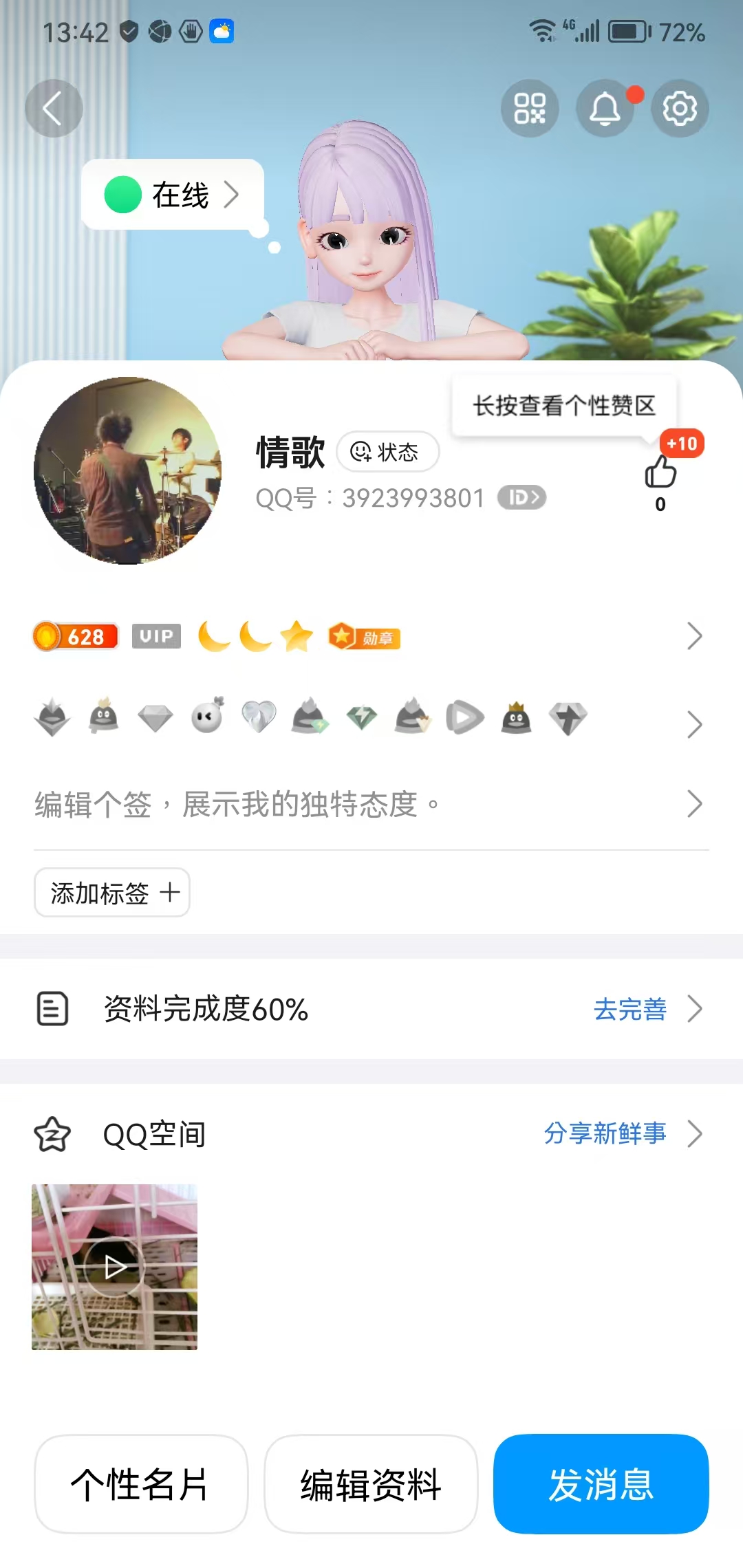Open the settings gear

click(x=680, y=109)
